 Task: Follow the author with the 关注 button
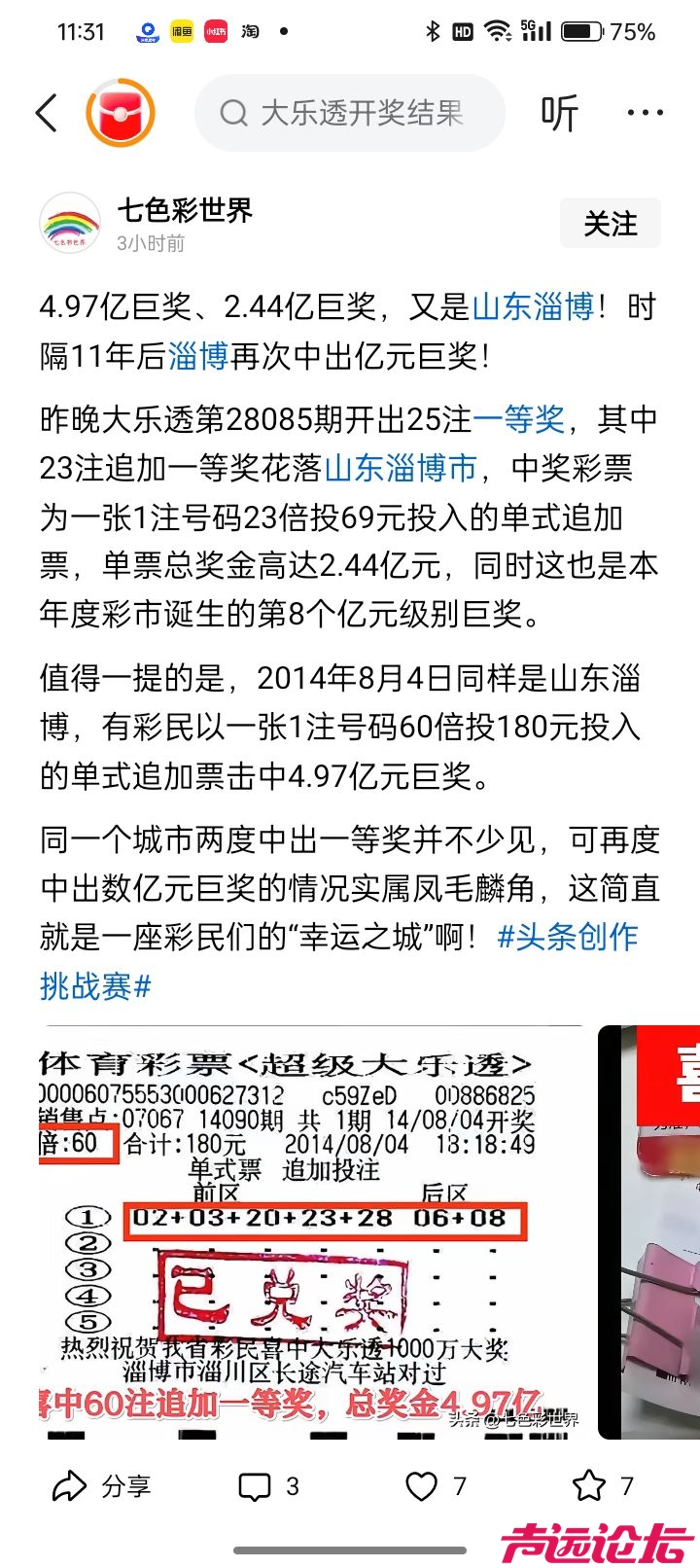(x=610, y=224)
